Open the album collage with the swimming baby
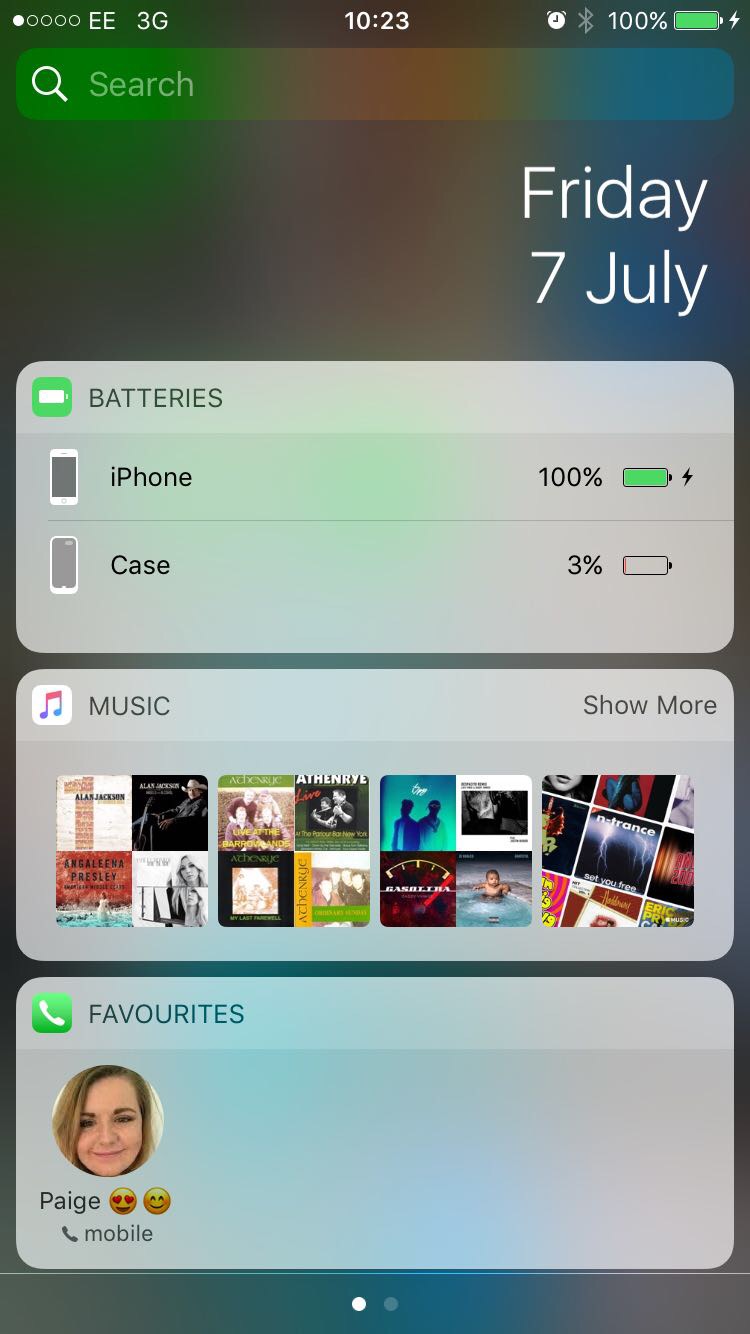Image resolution: width=750 pixels, height=1334 pixels. coord(456,851)
